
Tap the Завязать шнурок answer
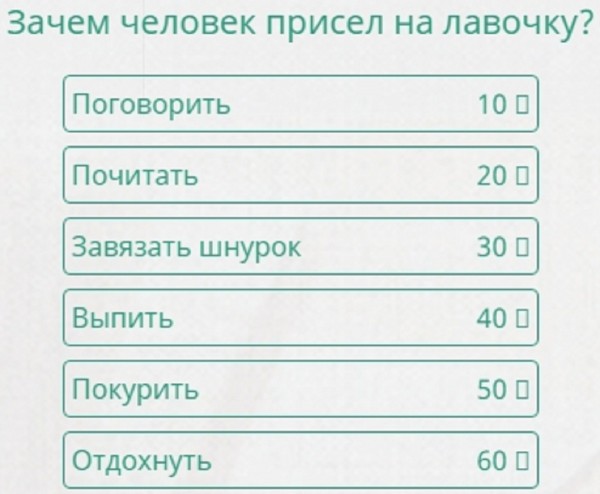(x=300, y=247)
